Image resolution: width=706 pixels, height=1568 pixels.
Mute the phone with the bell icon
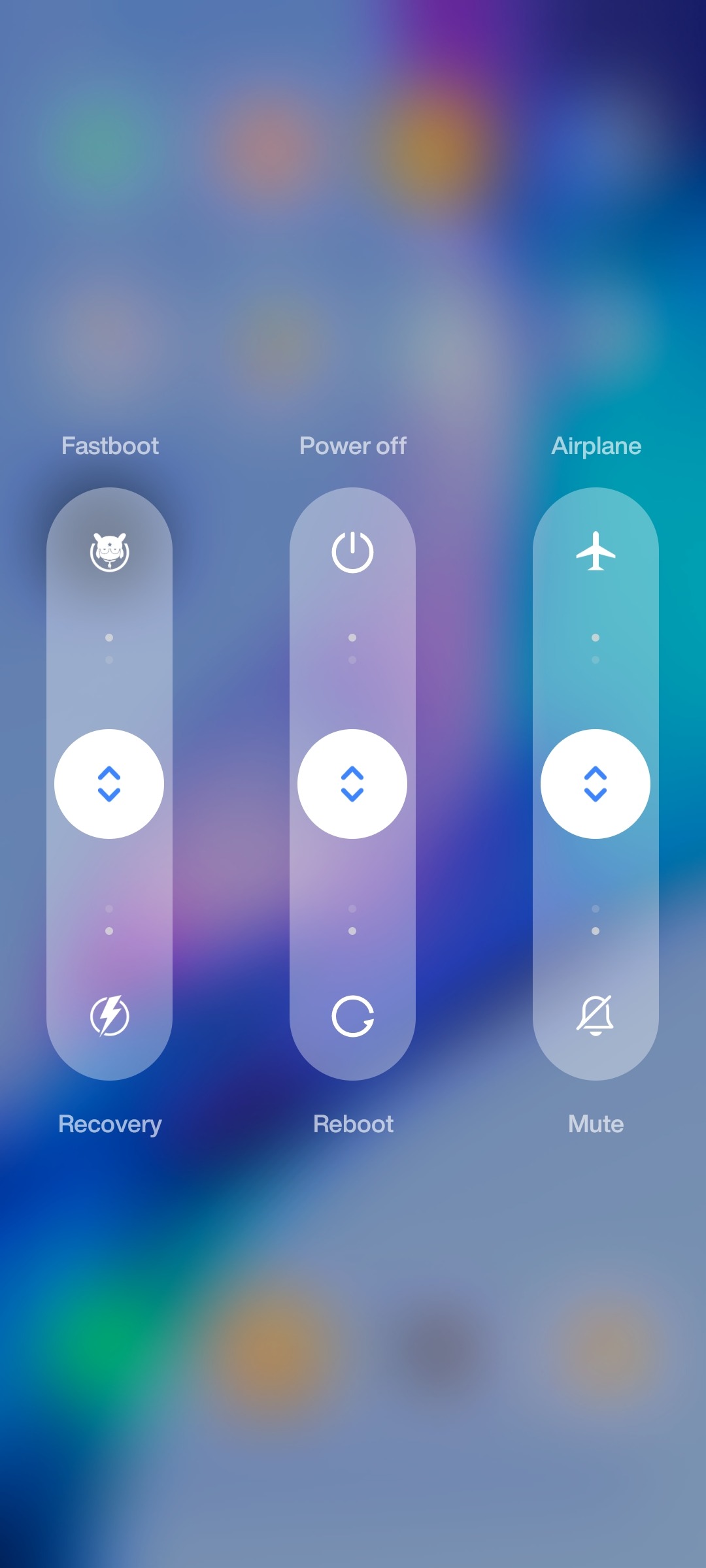(x=596, y=1016)
